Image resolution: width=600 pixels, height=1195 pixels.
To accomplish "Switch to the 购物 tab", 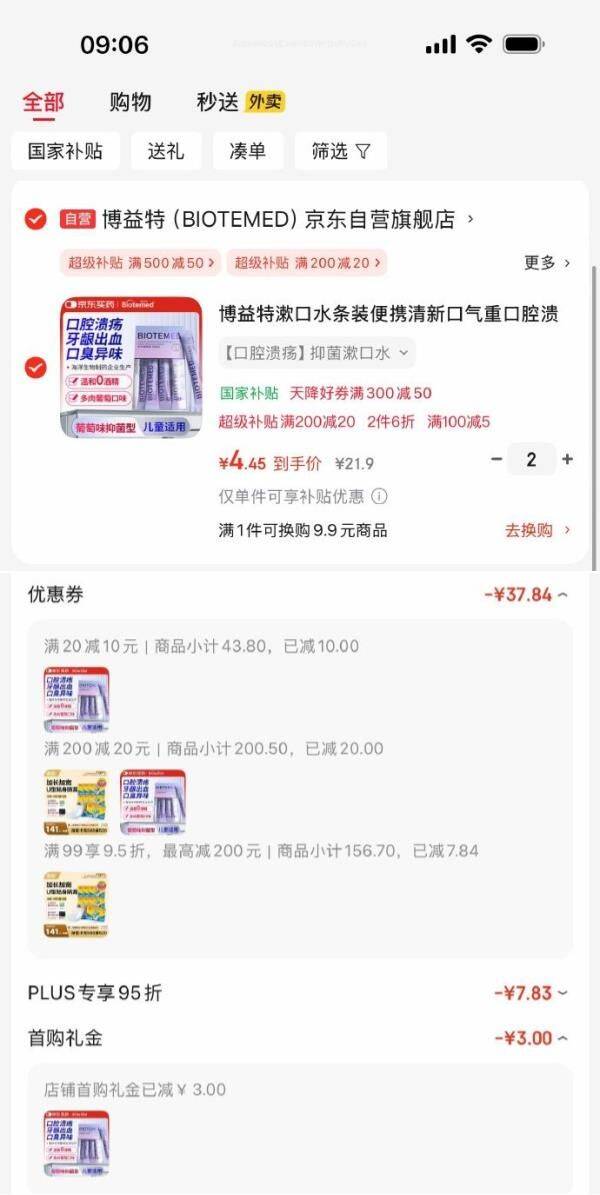I will pyautogui.click(x=130, y=102).
